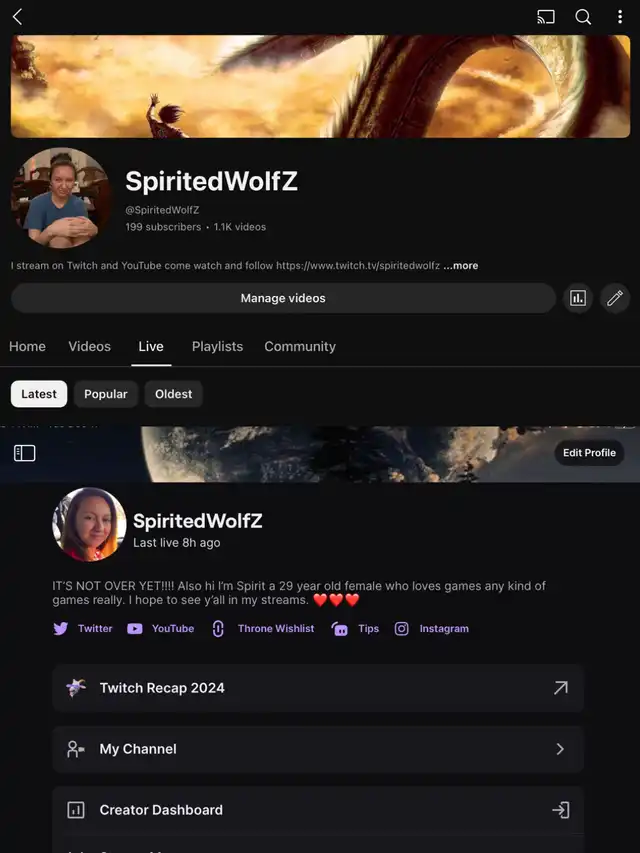Go back from the channel page

[17, 16]
